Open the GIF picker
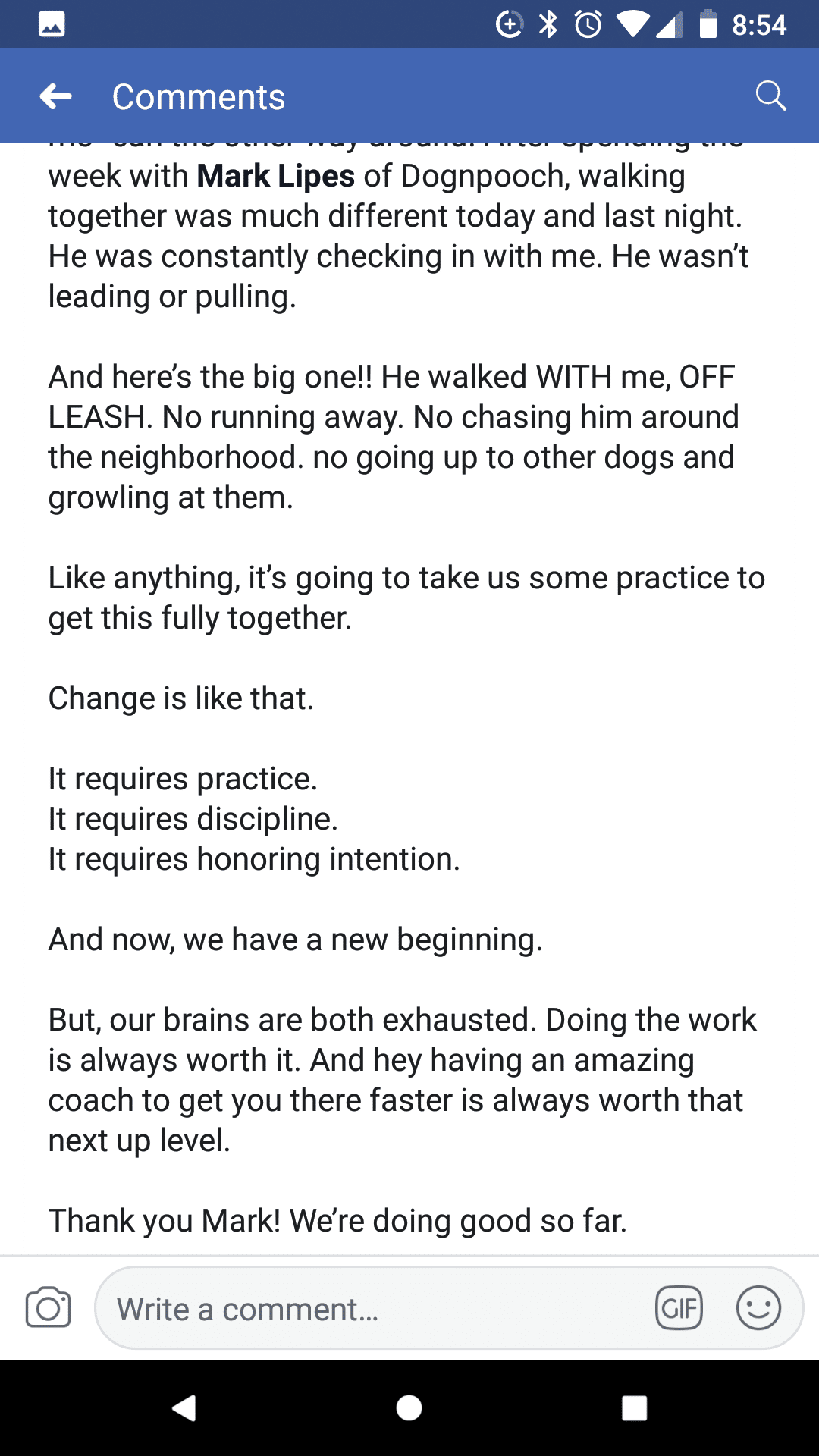Screen dimensions: 819x1456 tap(679, 1308)
